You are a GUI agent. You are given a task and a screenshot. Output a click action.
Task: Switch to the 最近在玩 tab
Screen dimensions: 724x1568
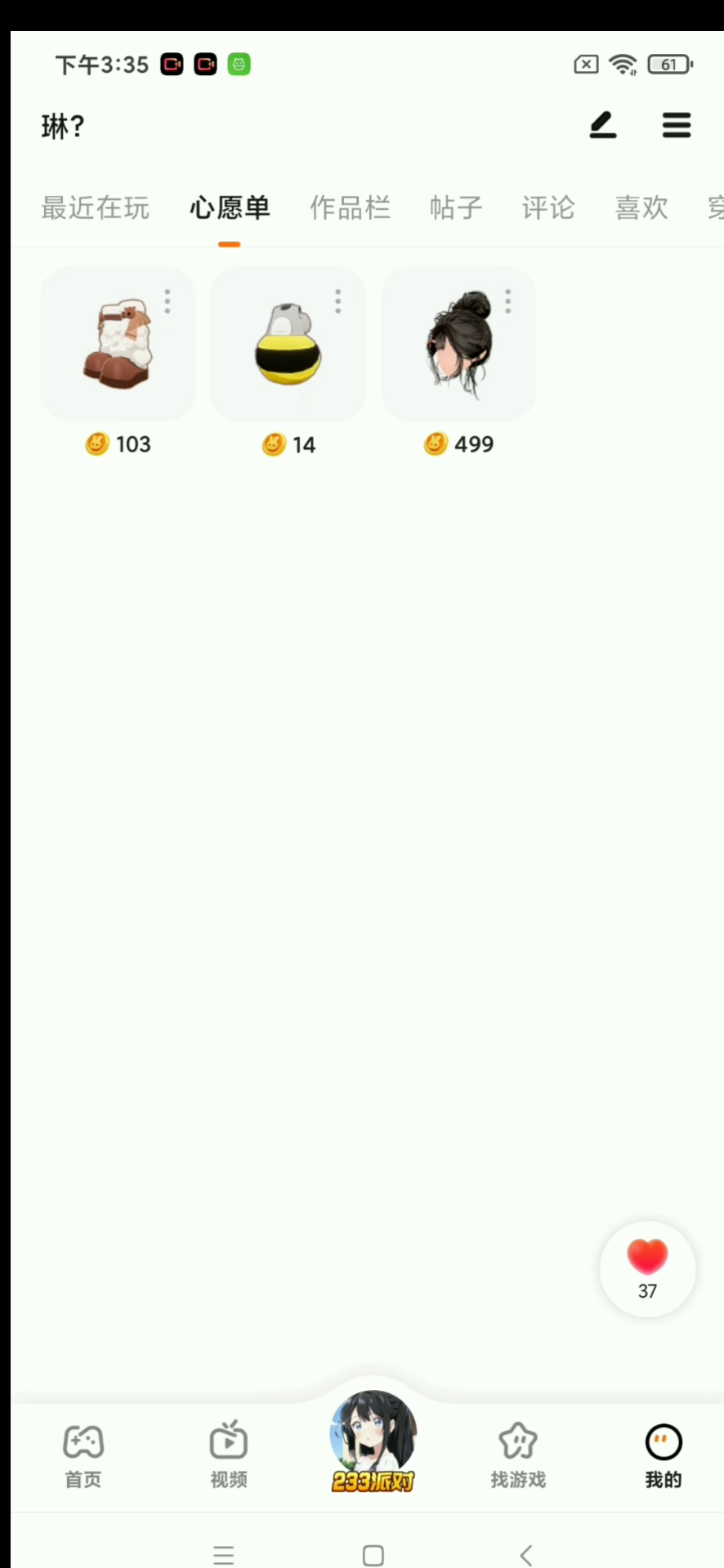pyautogui.click(x=96, y=208)
